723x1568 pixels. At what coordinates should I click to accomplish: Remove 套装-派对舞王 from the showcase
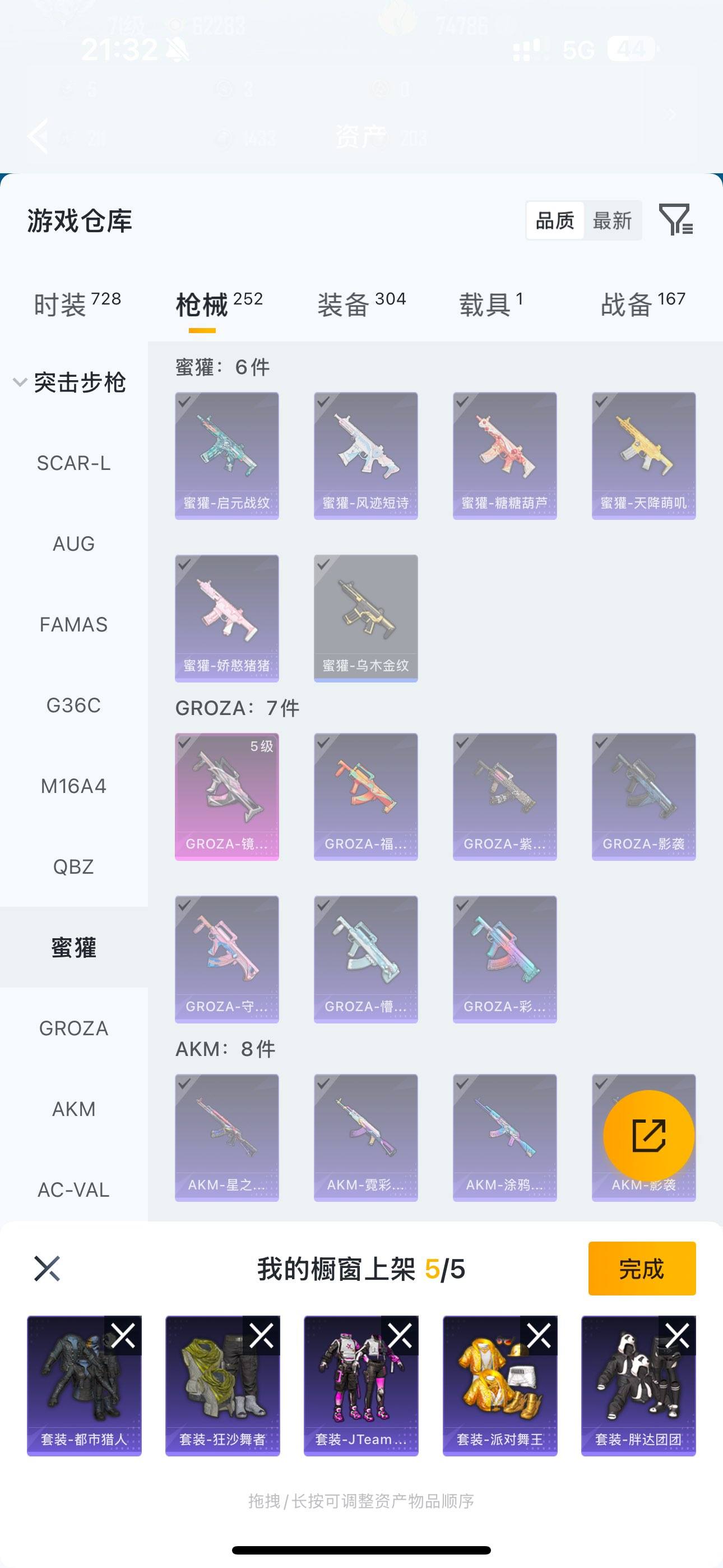pos(539,1335)
